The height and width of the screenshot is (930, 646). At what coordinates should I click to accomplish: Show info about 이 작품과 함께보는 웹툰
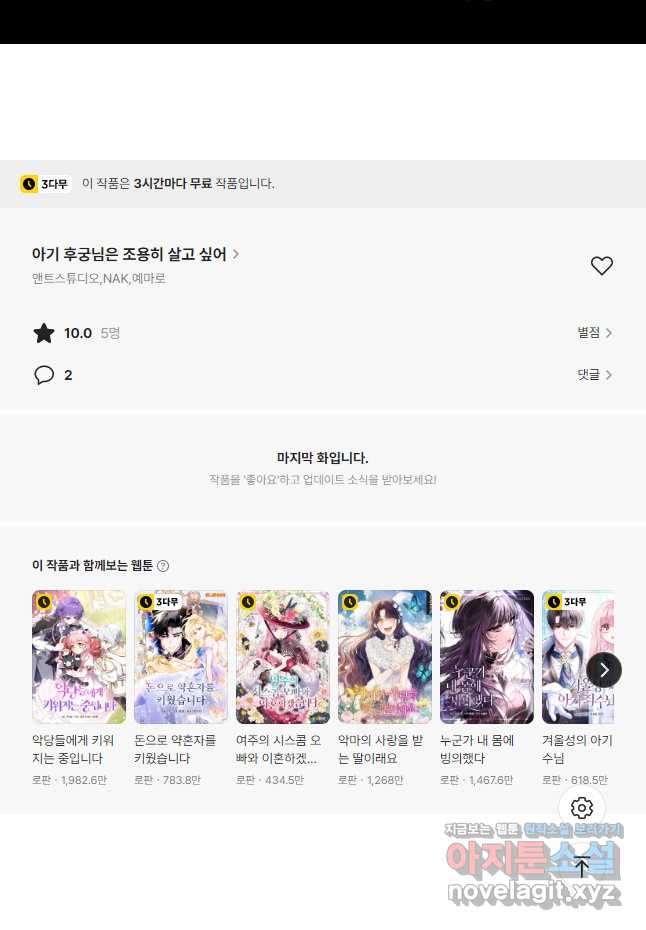tap(163, 566)
